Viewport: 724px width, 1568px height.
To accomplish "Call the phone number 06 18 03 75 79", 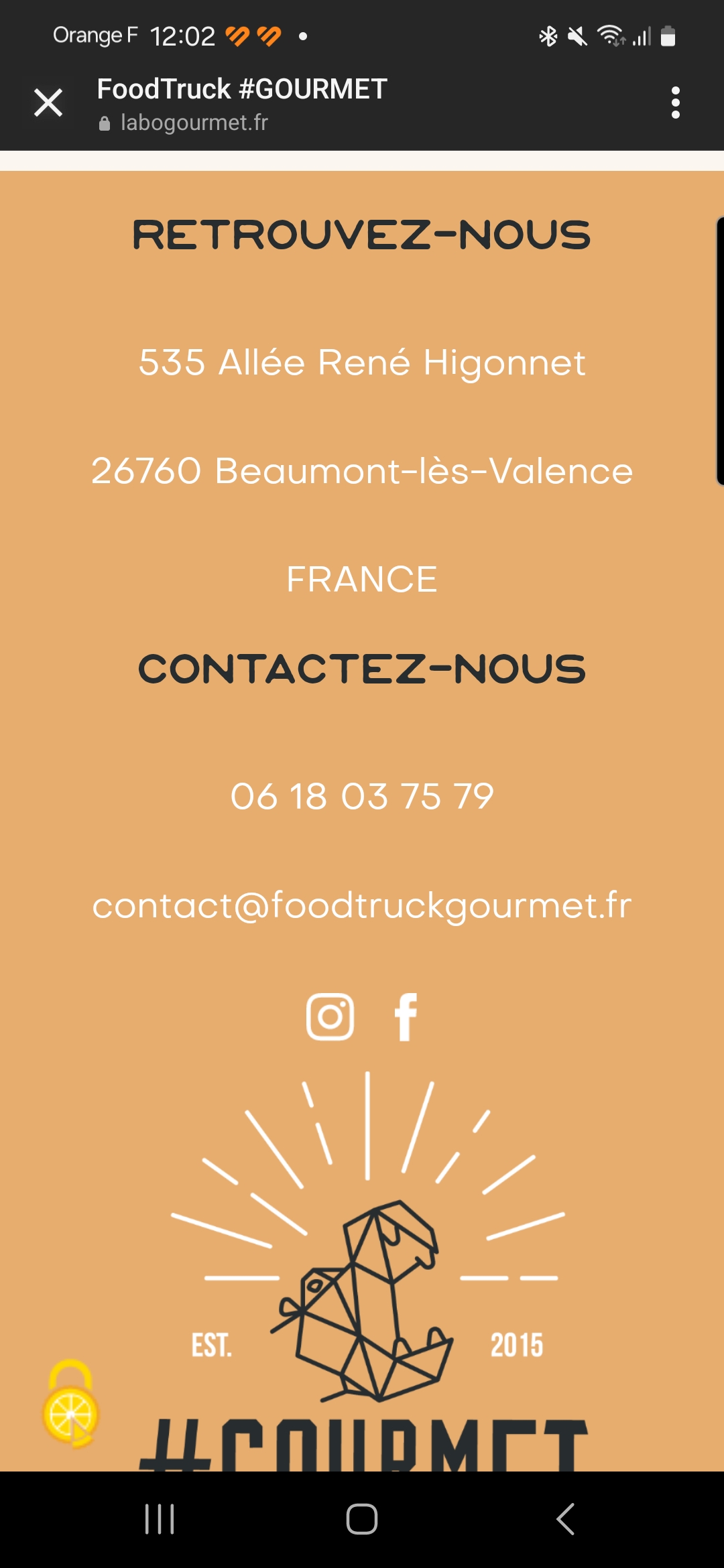I will pyautogui.click(x=362, y=797).
